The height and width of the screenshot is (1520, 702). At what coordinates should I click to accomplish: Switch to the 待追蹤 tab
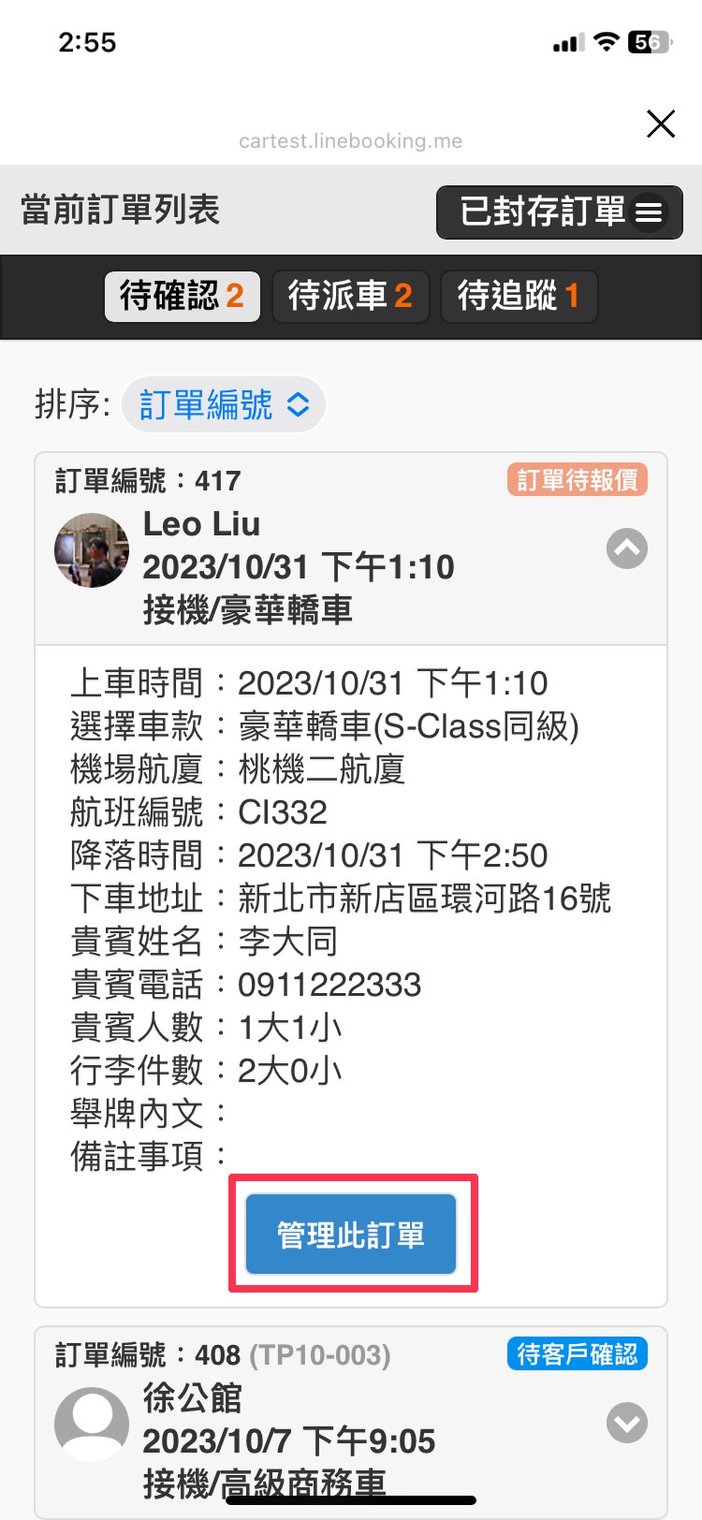(519, 296)
